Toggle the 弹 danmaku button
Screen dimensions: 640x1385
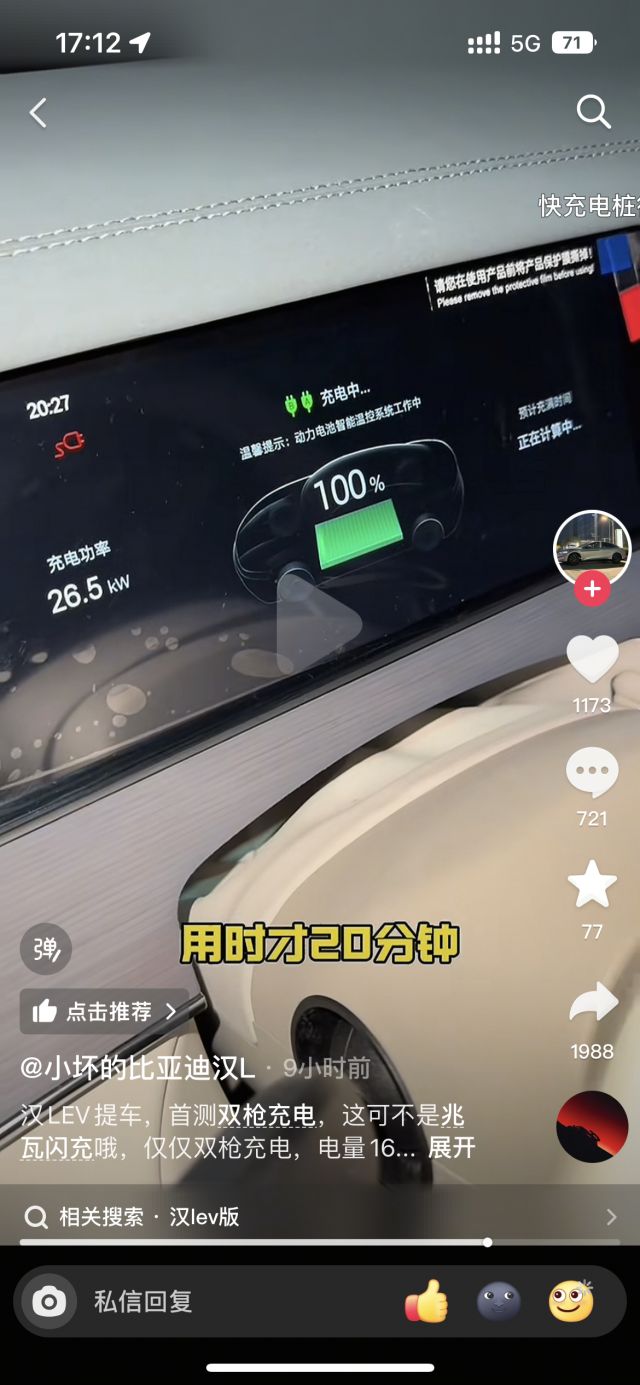pyautogui.click(x=46, y=948)
